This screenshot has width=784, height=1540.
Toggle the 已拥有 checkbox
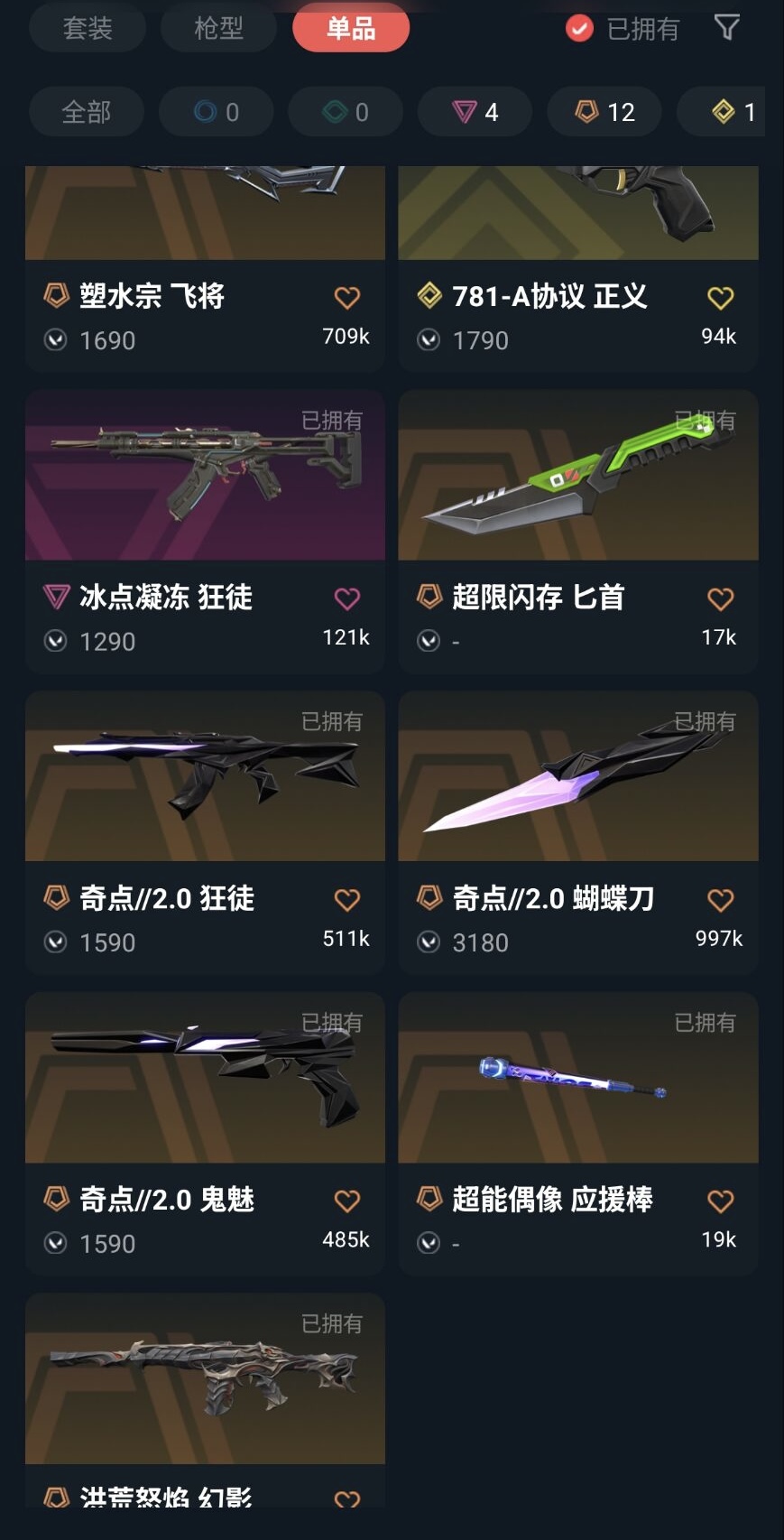click(579, 29)
